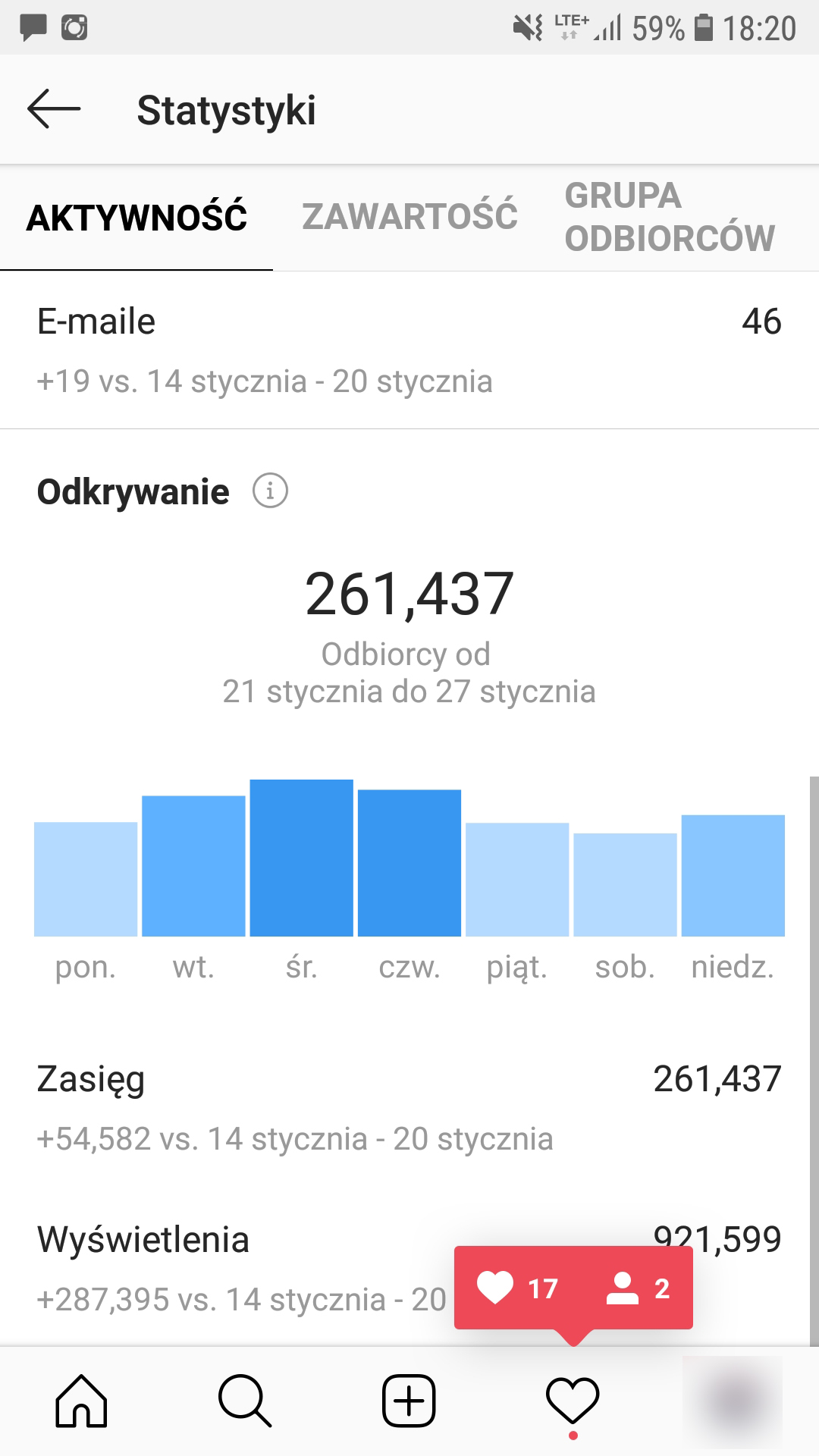819x1456 pixels.
Task: Open the activity heart tab
Action: (573, 1401)
